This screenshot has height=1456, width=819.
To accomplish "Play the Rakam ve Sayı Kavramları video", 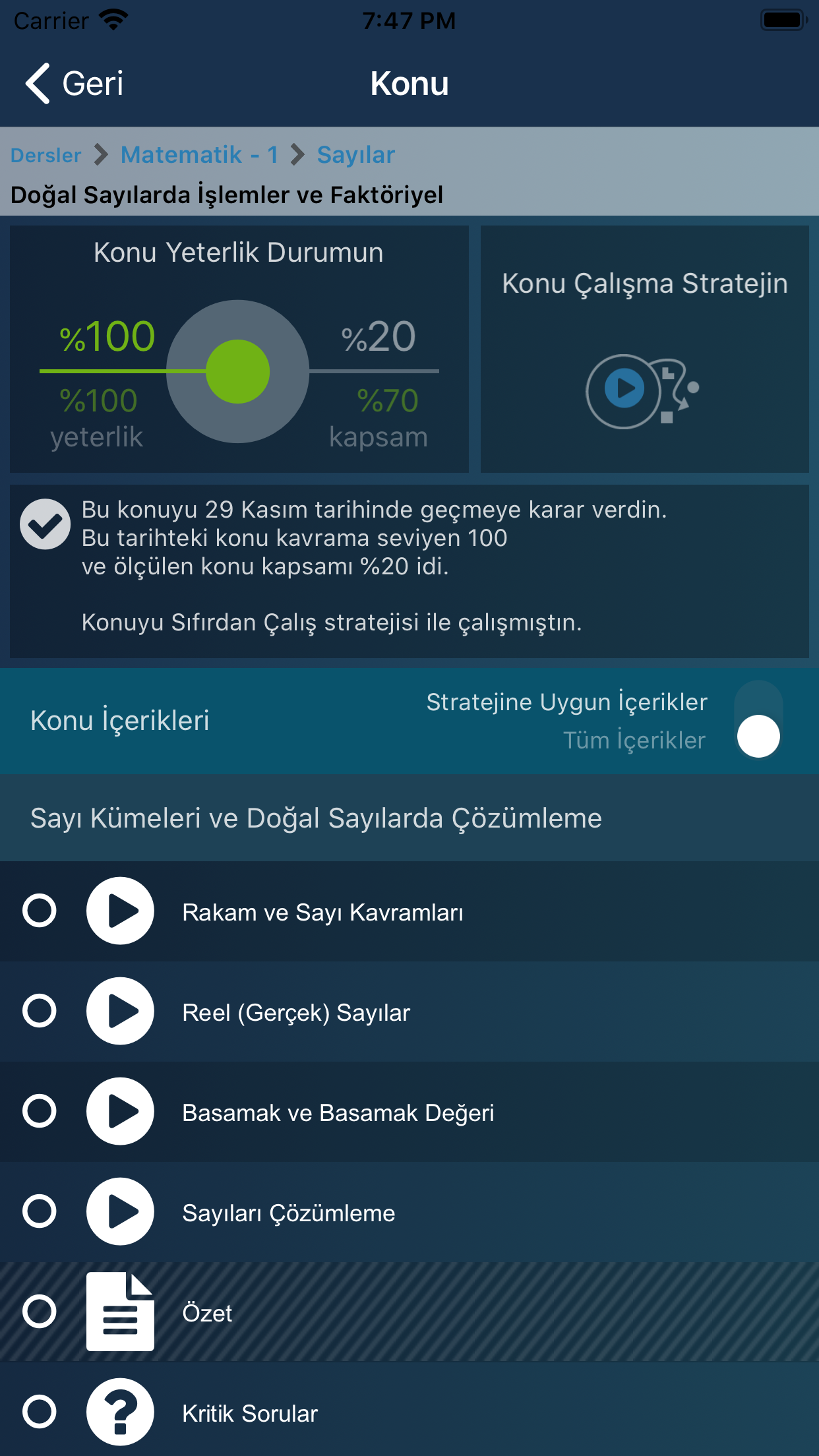I will tap(120, 911).
